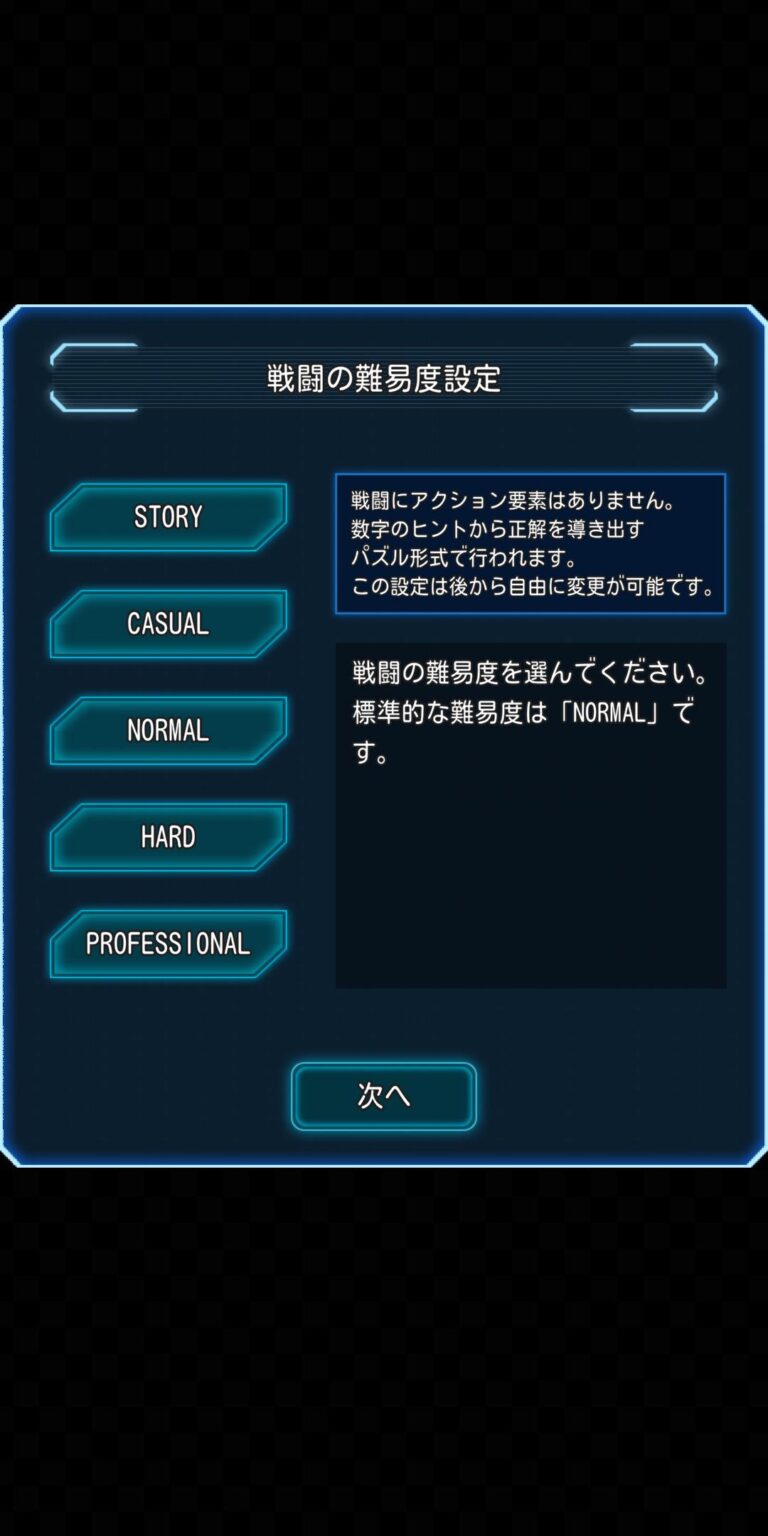Choose CASUAL difficulty level
Screen dimensions: 768x1536
pyautogui.click(x=168, y=624)
